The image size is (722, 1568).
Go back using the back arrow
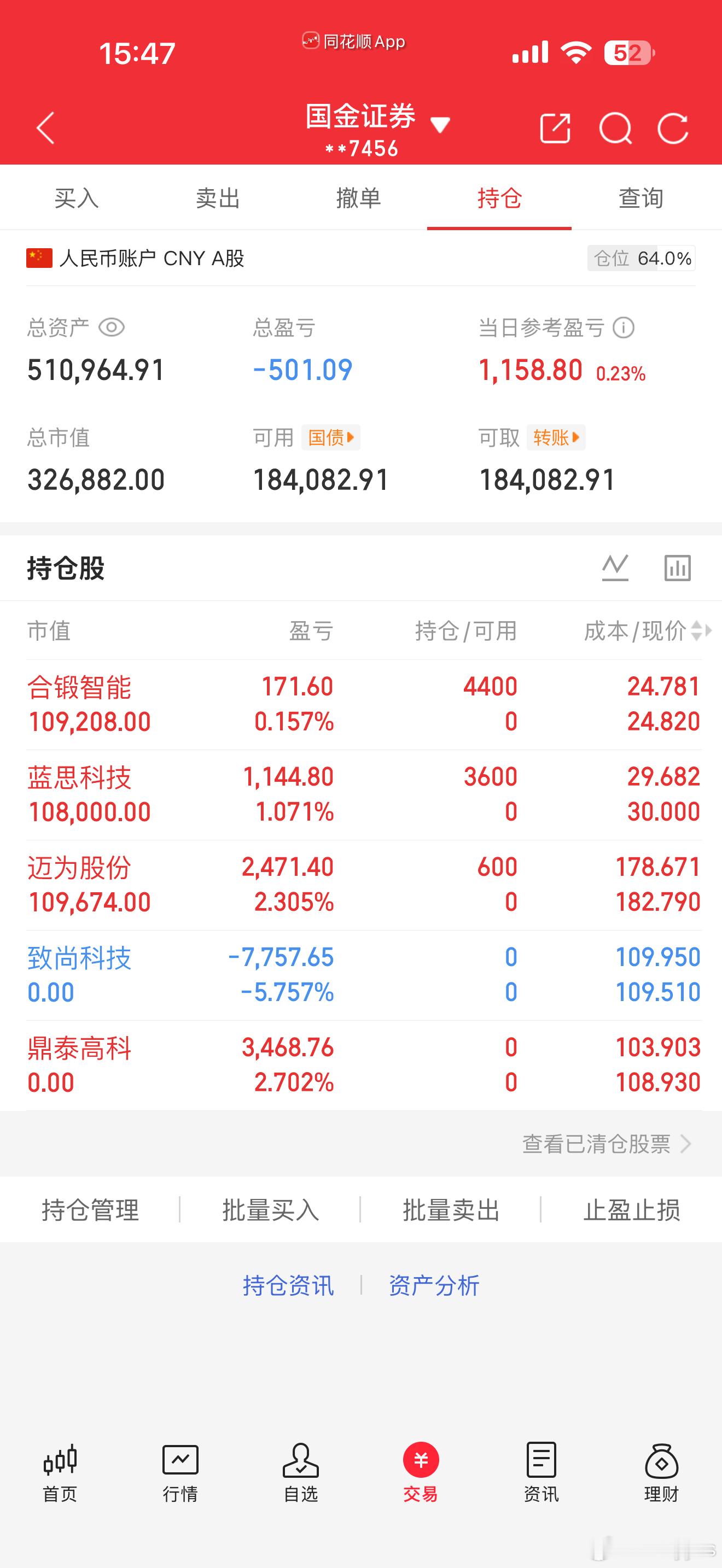(45, 128)
